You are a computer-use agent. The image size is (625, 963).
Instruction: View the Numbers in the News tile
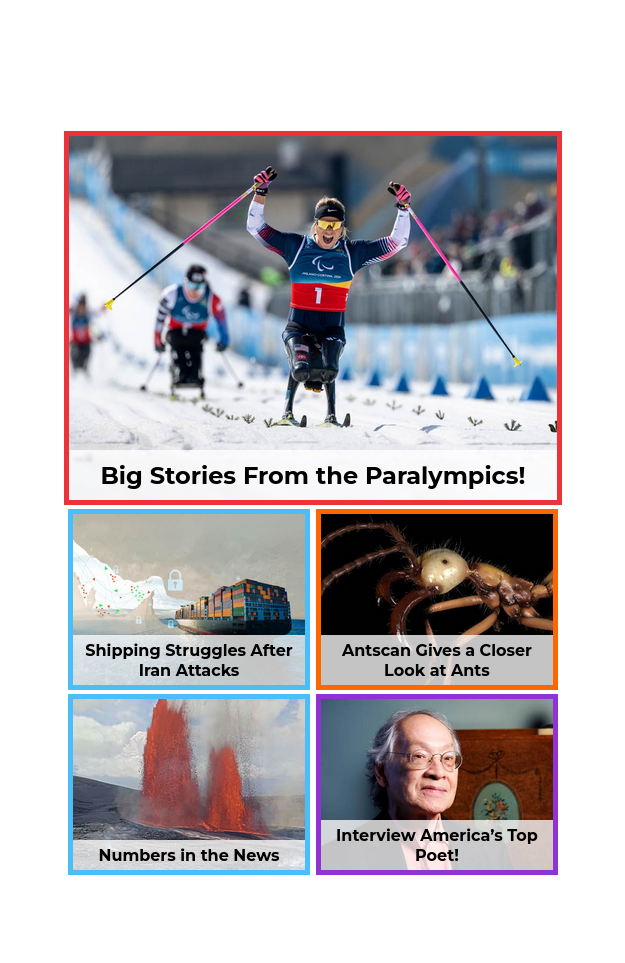(189, 785)
